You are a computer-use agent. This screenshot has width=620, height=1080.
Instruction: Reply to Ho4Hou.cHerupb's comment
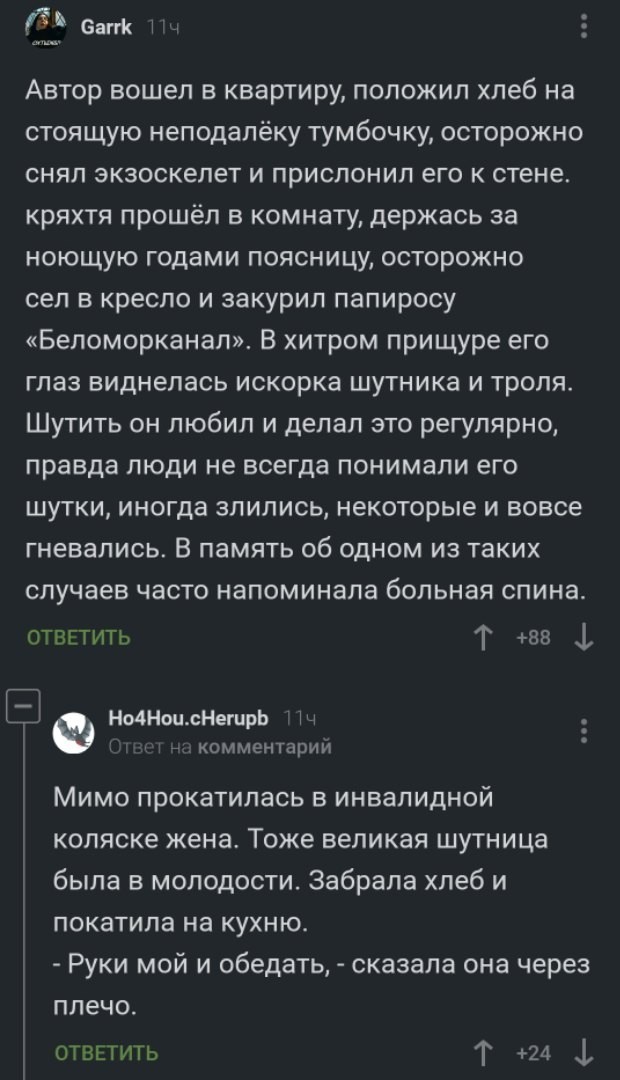[105, 1051]
